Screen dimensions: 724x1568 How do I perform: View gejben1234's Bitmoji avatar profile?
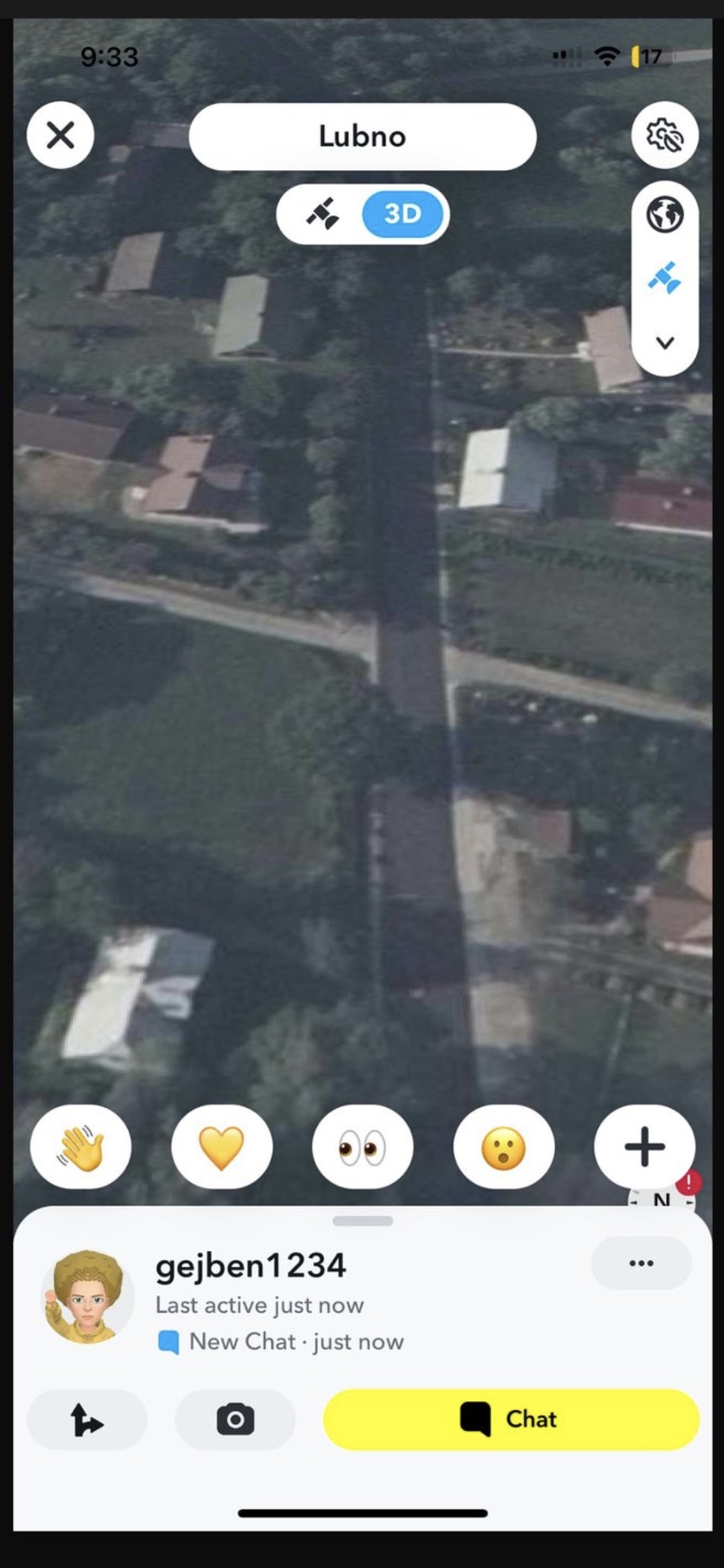(x=87, y=1297)
